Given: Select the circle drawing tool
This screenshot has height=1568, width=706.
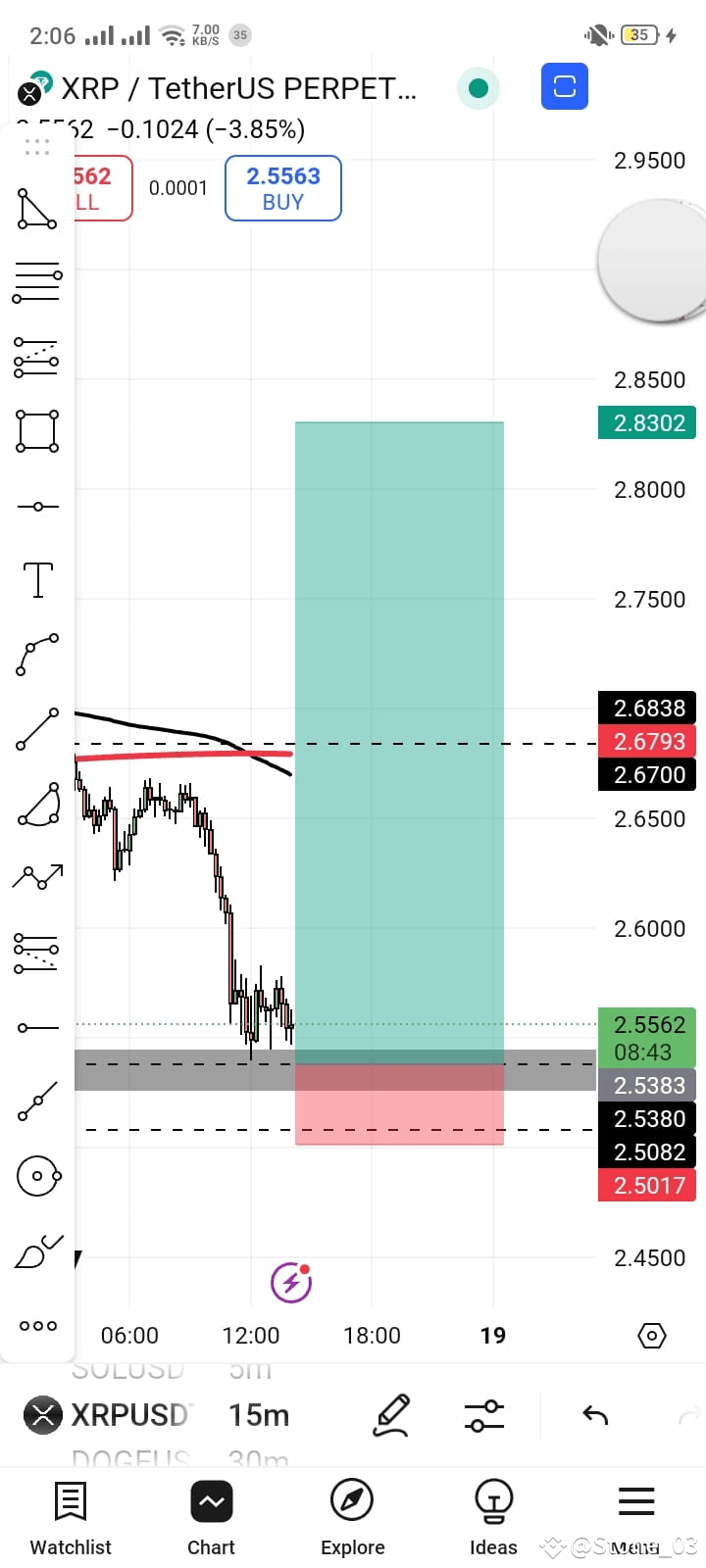Looking at the screenshot, I should (x=37, y=1175).
